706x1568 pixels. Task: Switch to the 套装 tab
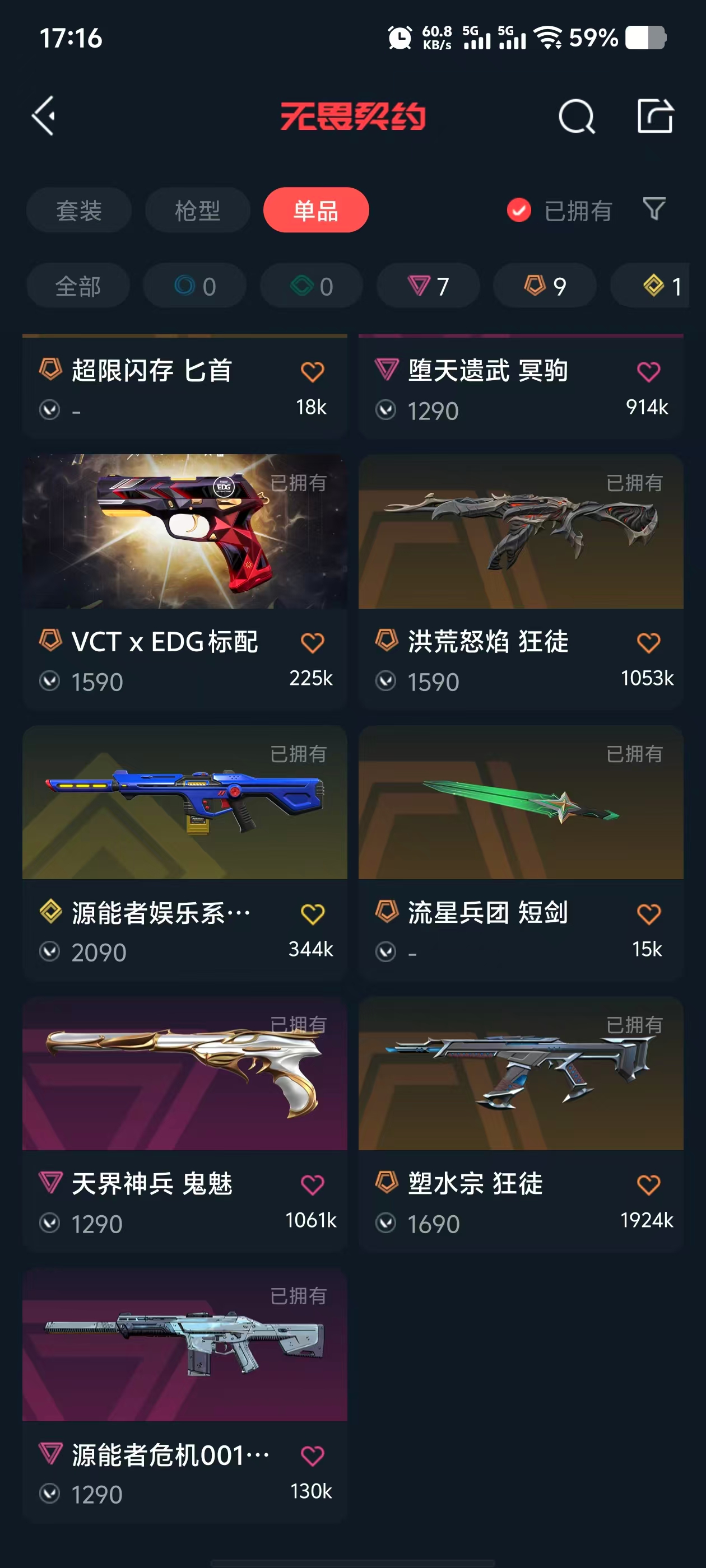[78, 211]
